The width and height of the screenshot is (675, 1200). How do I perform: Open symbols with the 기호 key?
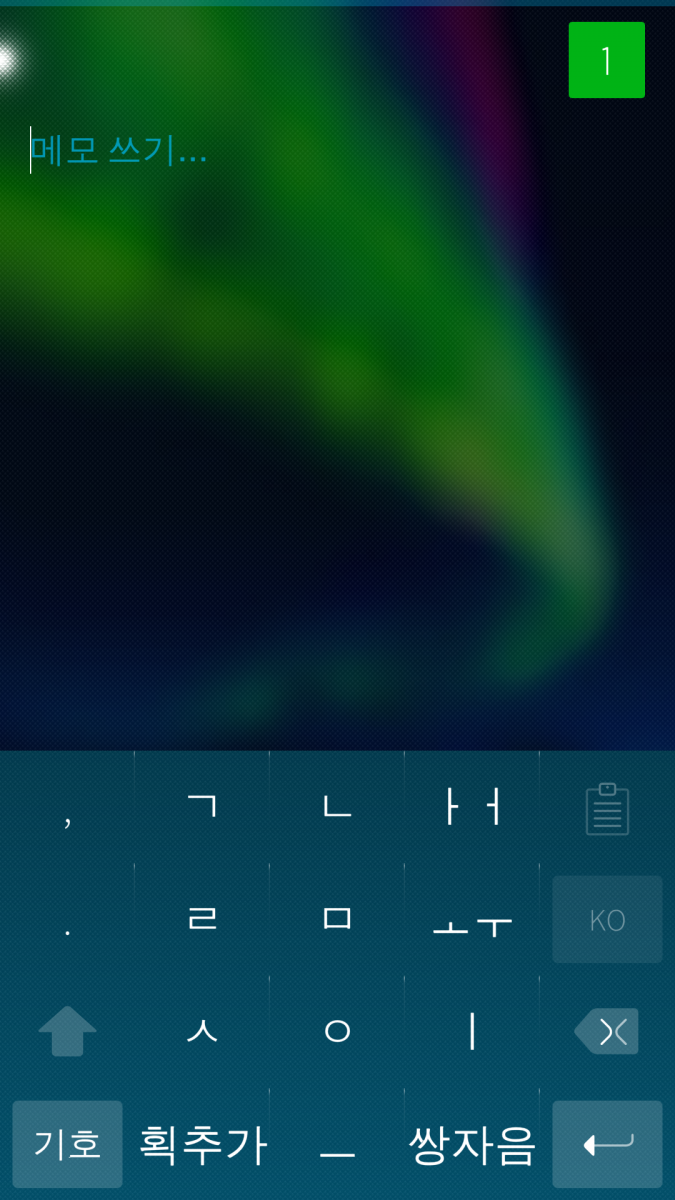point(67,1144)
